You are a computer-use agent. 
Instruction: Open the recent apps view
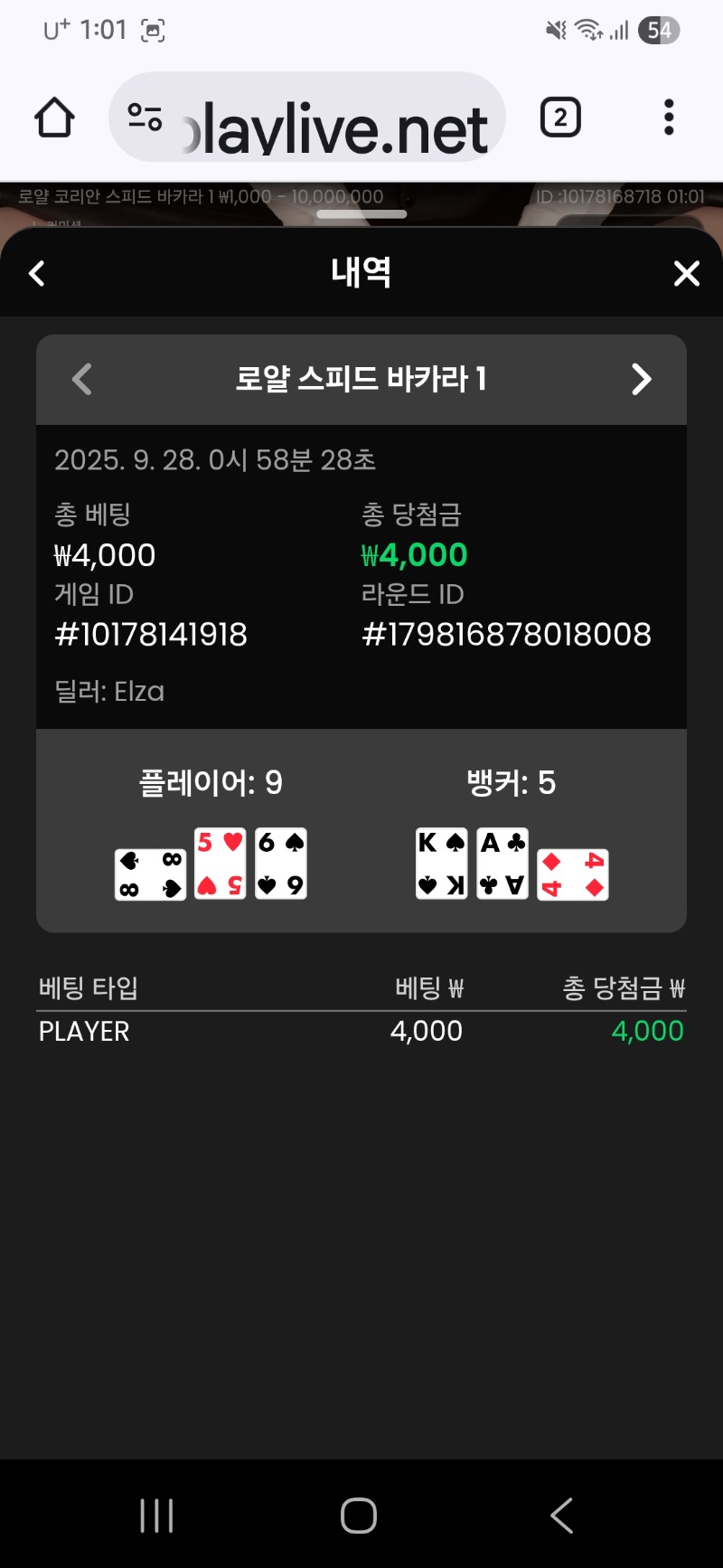click(157, 1516)
